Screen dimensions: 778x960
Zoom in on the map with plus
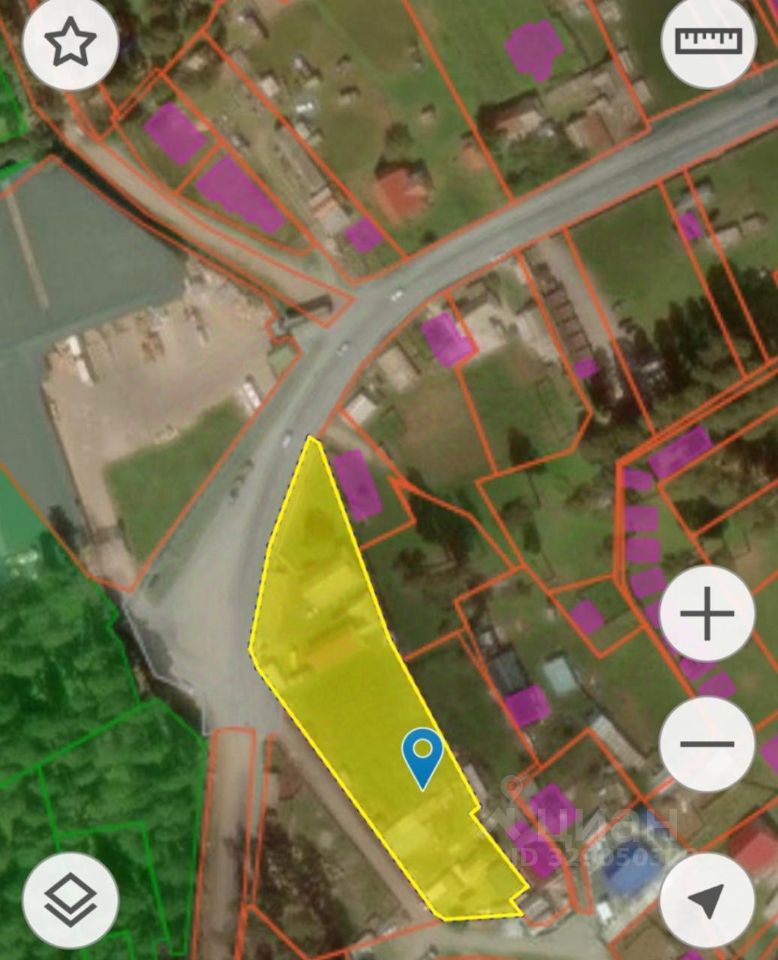click(707, 615)
